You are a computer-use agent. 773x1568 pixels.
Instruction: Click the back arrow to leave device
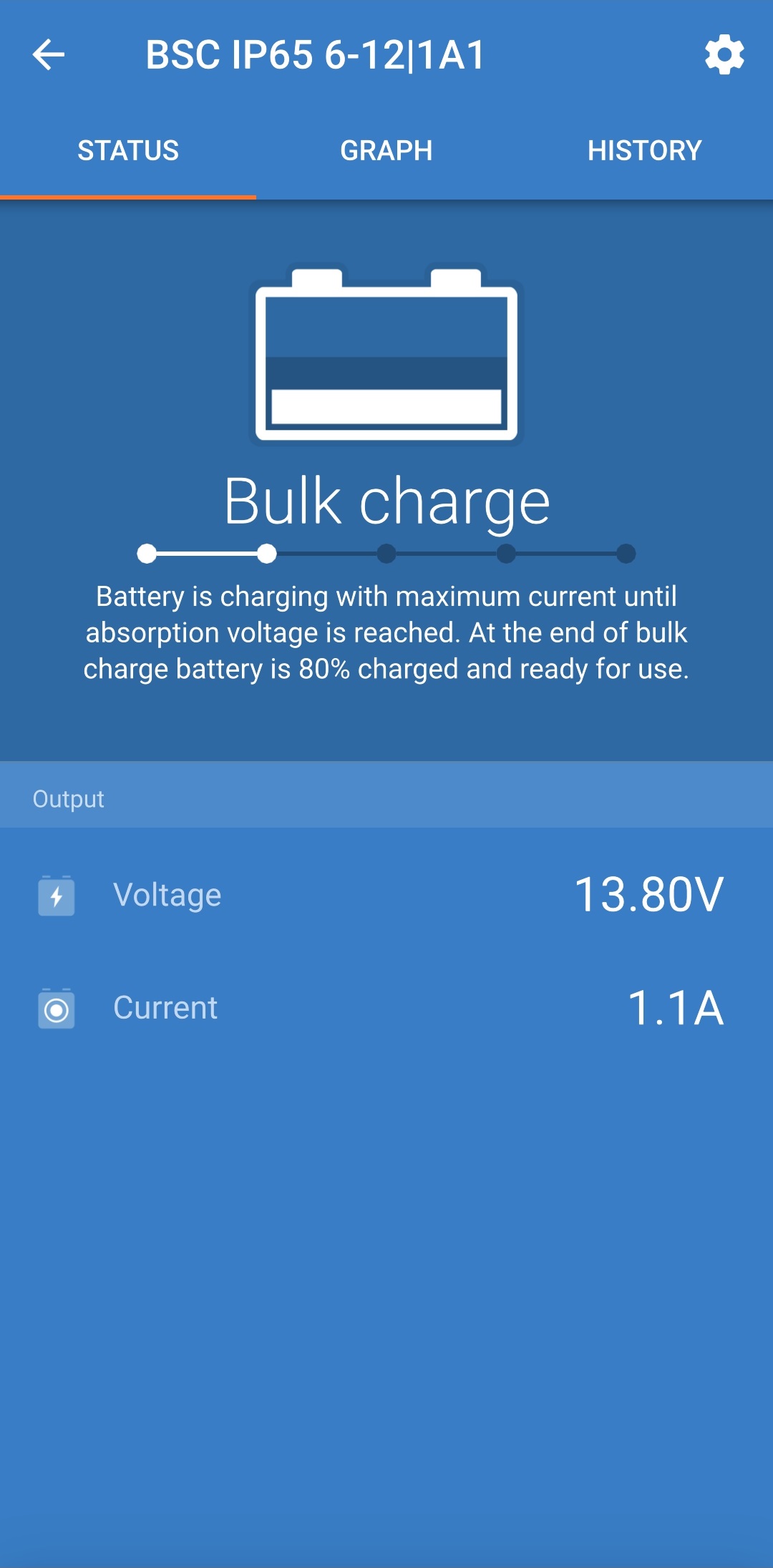point(48,54)
